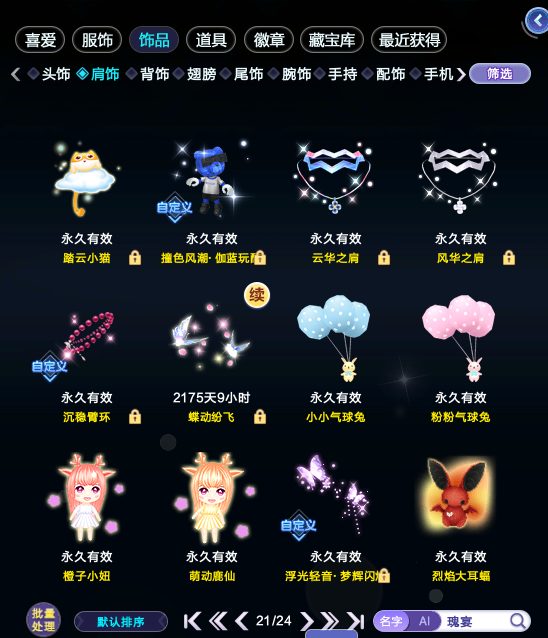Go to the next page
Image resolution: width=548 pixels, height=638 pixels.
[307, 621]
